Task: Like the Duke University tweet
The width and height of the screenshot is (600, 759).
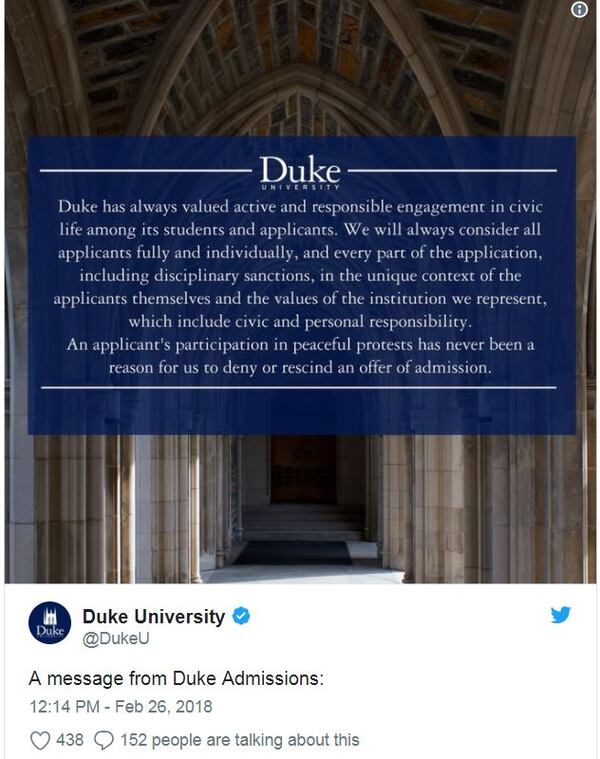Action: (41, 741)
